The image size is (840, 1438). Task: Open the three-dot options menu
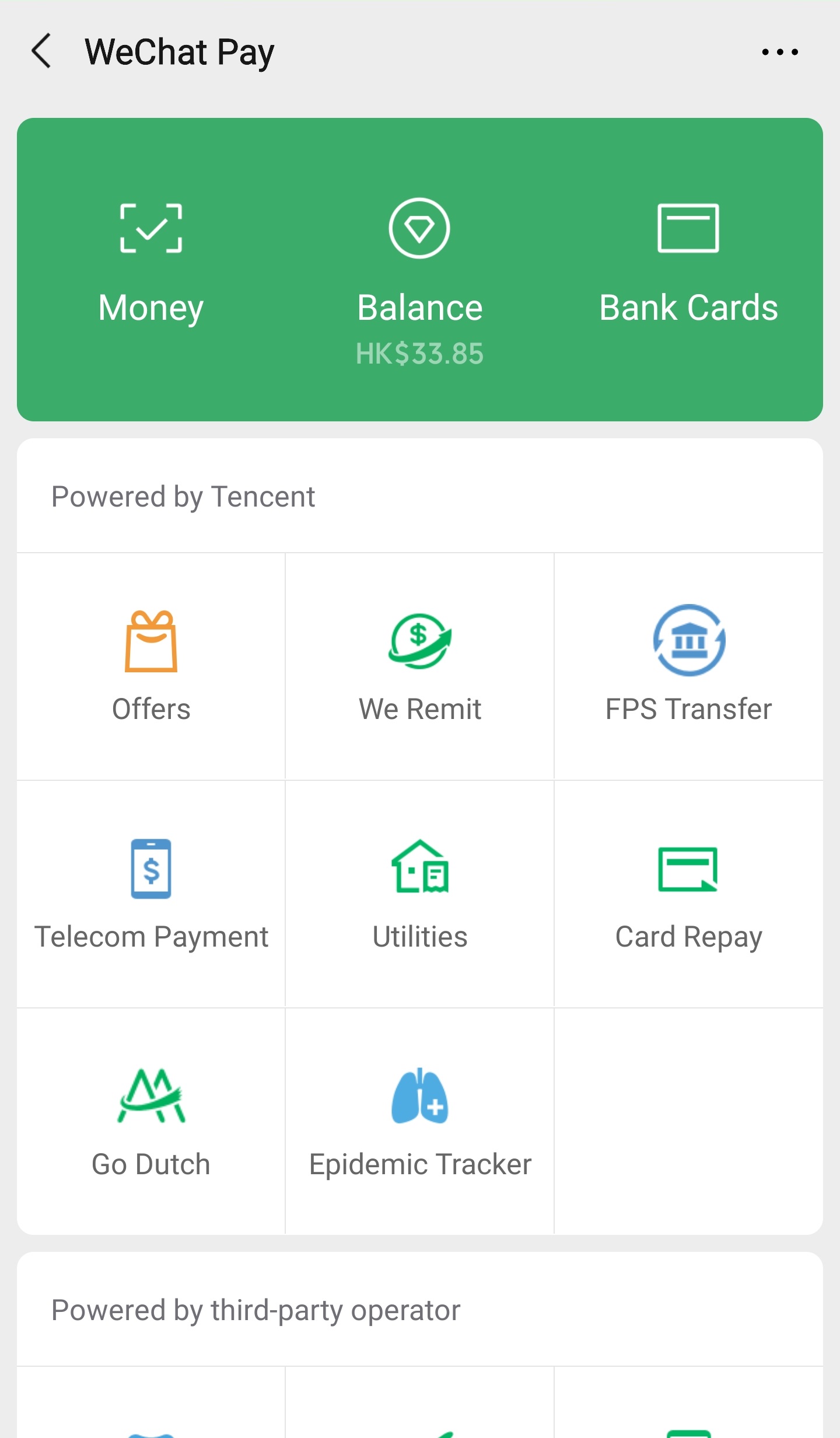780,51
